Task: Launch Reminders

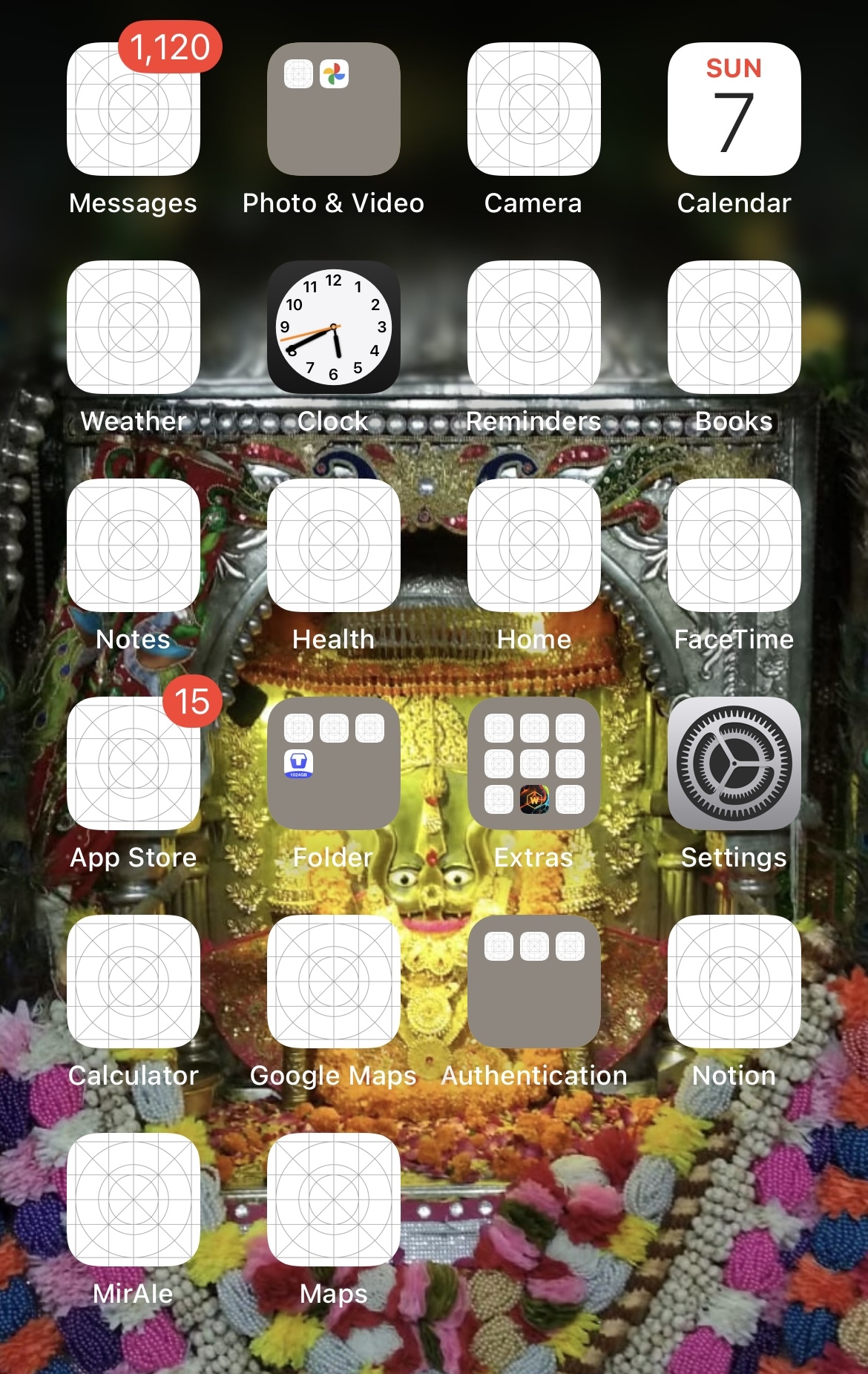Action: pos(534,327)
